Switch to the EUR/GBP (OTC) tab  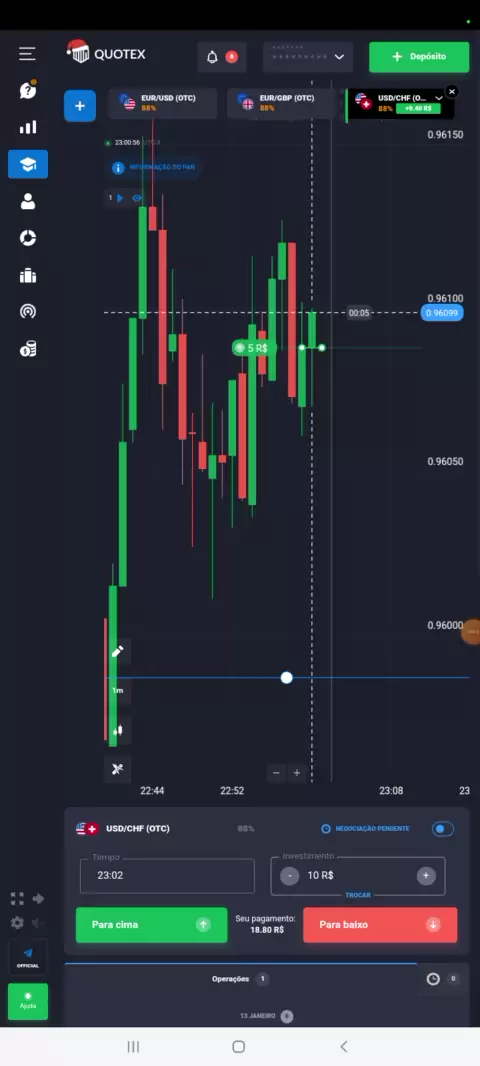click(x=281, y=103)
